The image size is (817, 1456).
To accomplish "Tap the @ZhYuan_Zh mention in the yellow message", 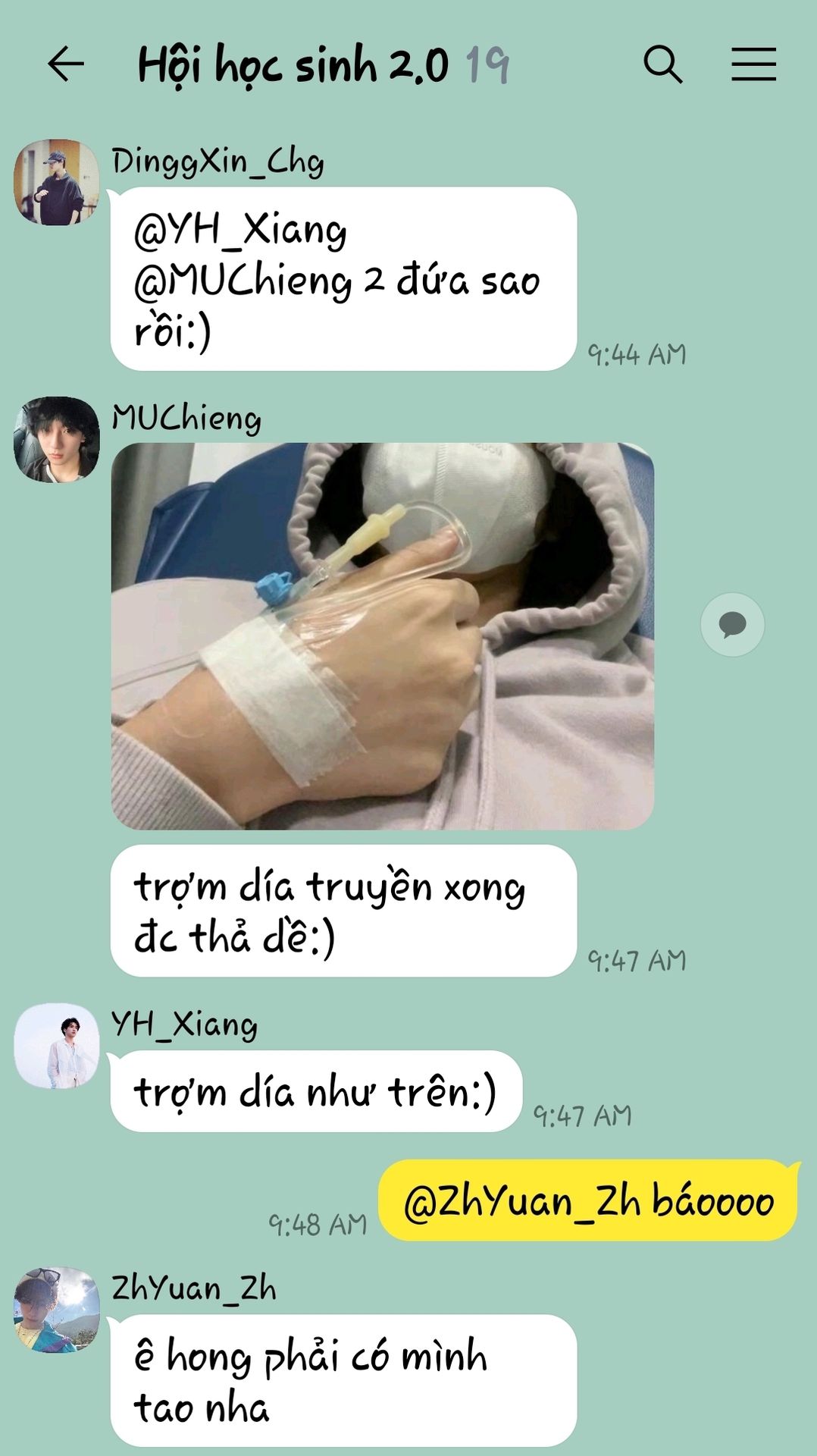I will tap(521, 1202).
